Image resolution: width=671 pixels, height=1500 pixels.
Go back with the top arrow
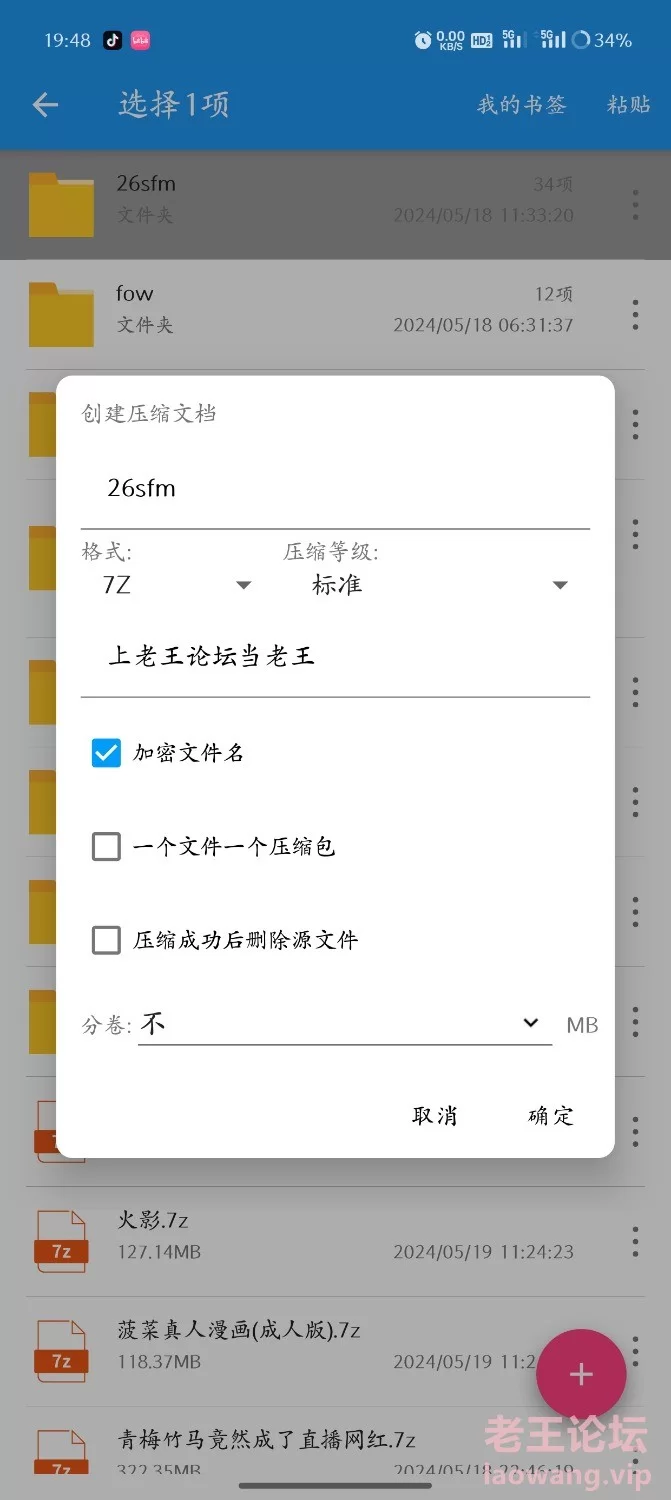[45, 104]
